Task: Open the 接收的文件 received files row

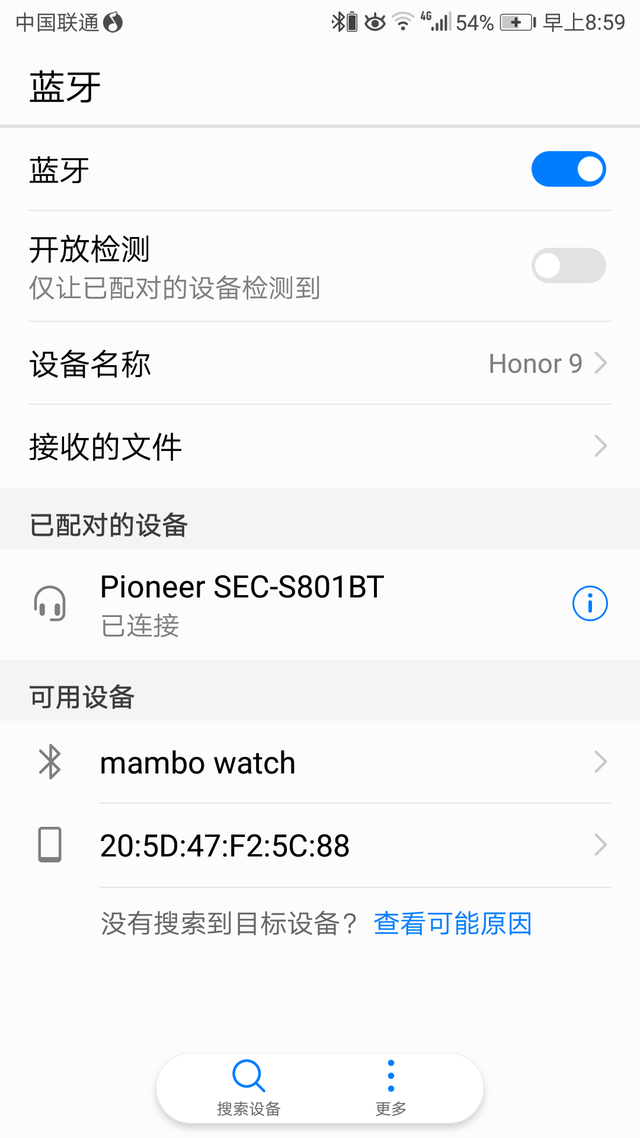Action: (320, 446)
